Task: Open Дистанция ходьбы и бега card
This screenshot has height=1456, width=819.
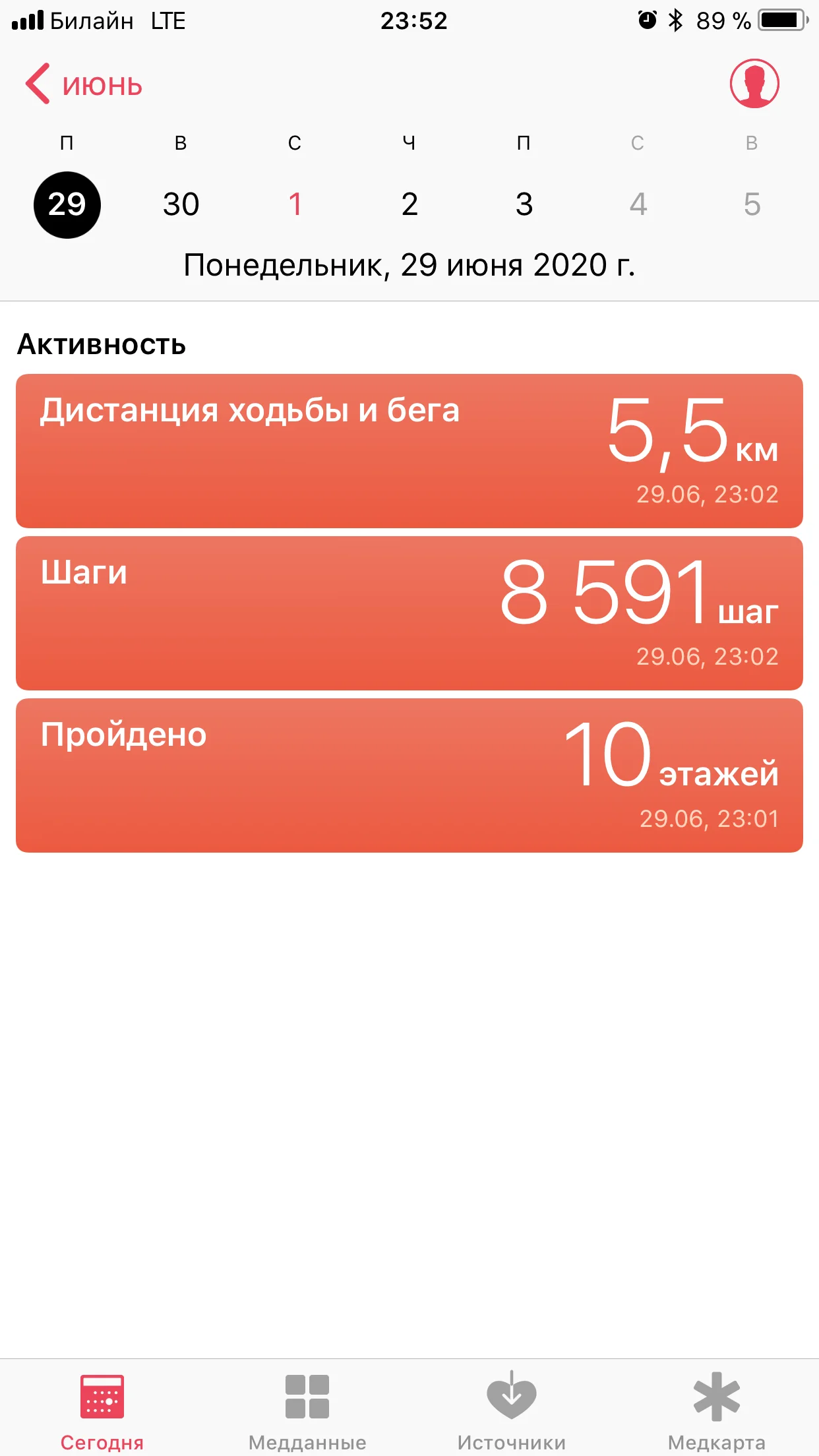Action: coord(409,451)
